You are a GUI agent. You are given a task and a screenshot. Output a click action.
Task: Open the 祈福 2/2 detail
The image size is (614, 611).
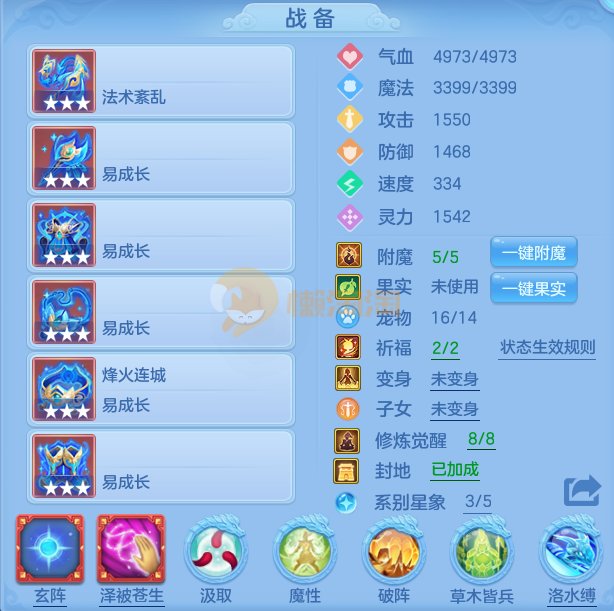coord(445,348)
